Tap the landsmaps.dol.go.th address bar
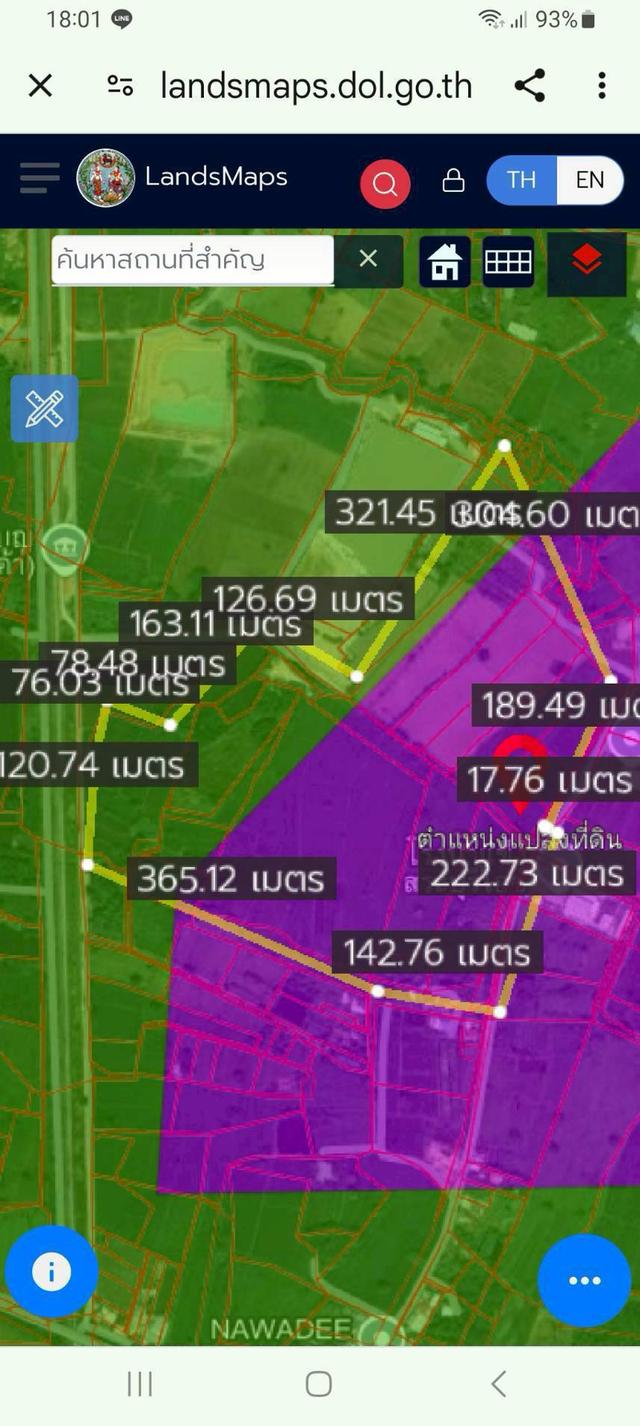This screenshot has width=640, height=1426. coord(316,86)
